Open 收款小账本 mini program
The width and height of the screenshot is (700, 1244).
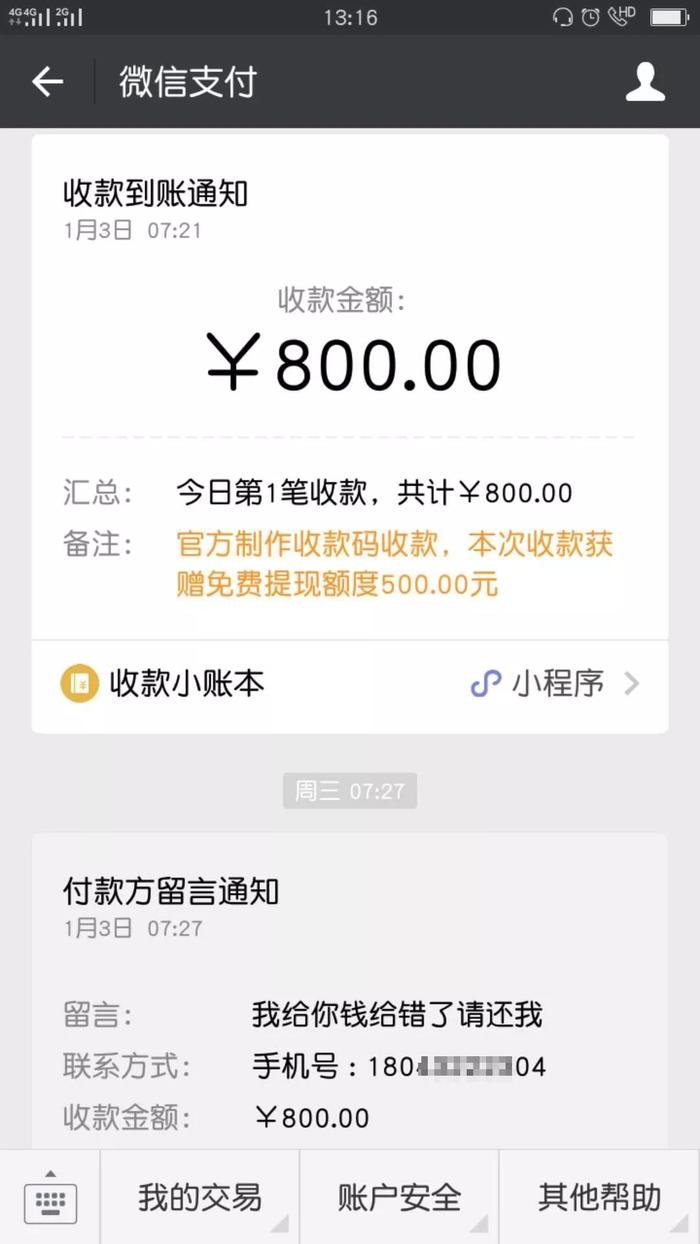pyautogui.click(x=350, y=685)
